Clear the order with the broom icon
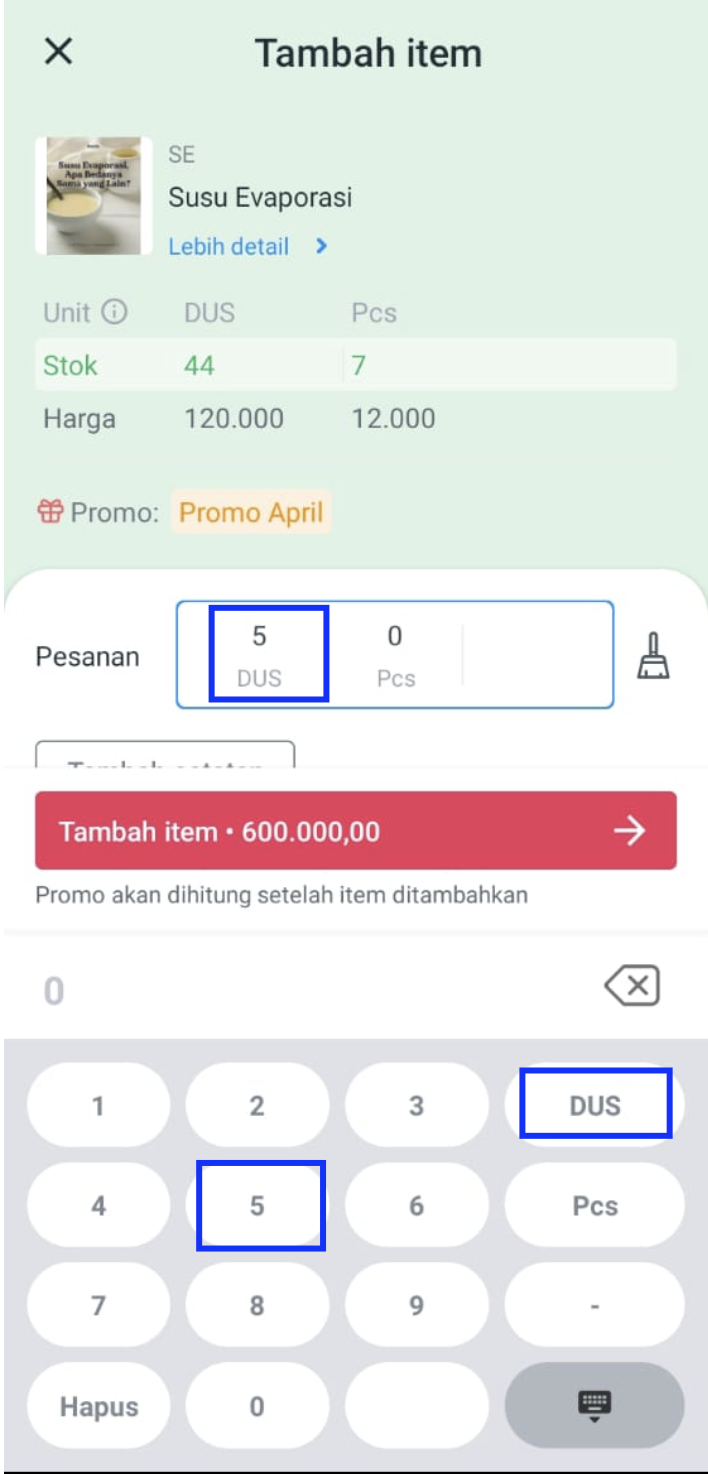This screenshot has width=708, height=1474. [x=653, y=657]
